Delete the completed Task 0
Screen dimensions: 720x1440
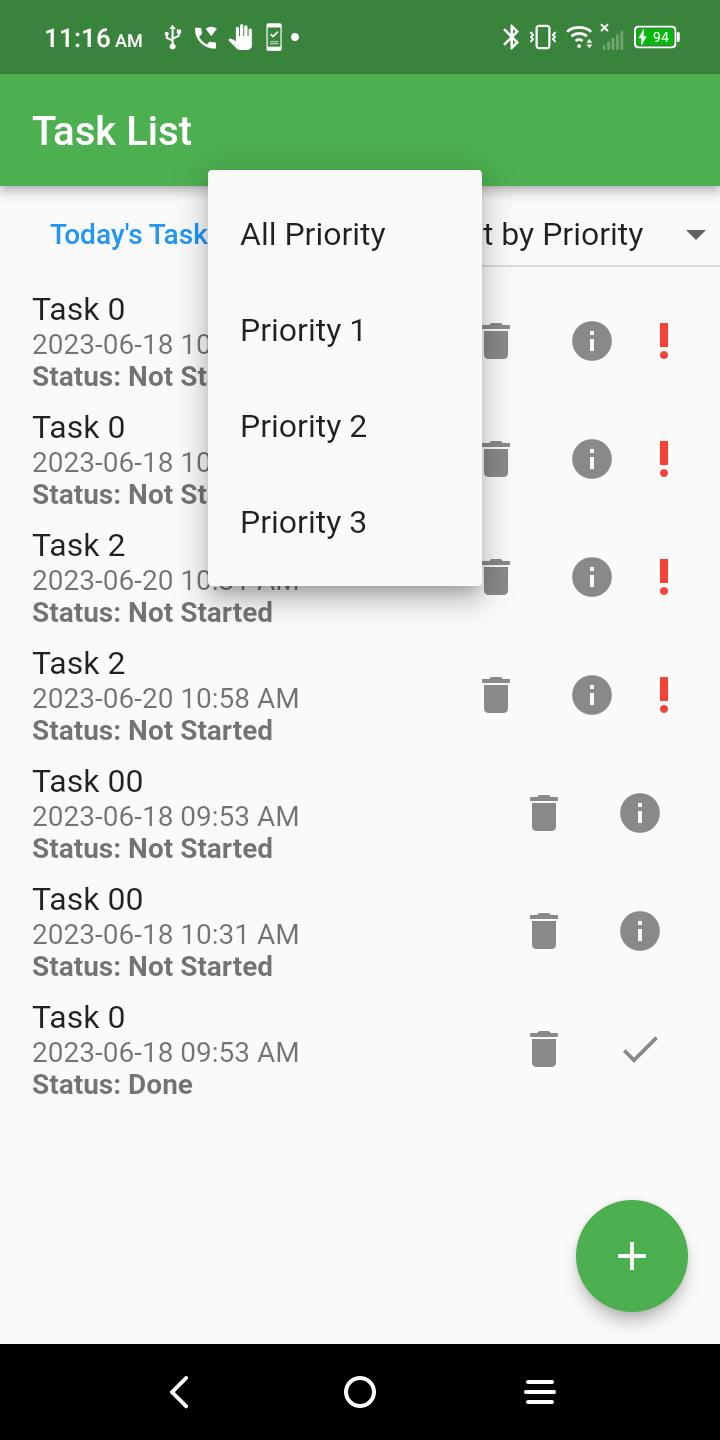tap(543, 1048)
